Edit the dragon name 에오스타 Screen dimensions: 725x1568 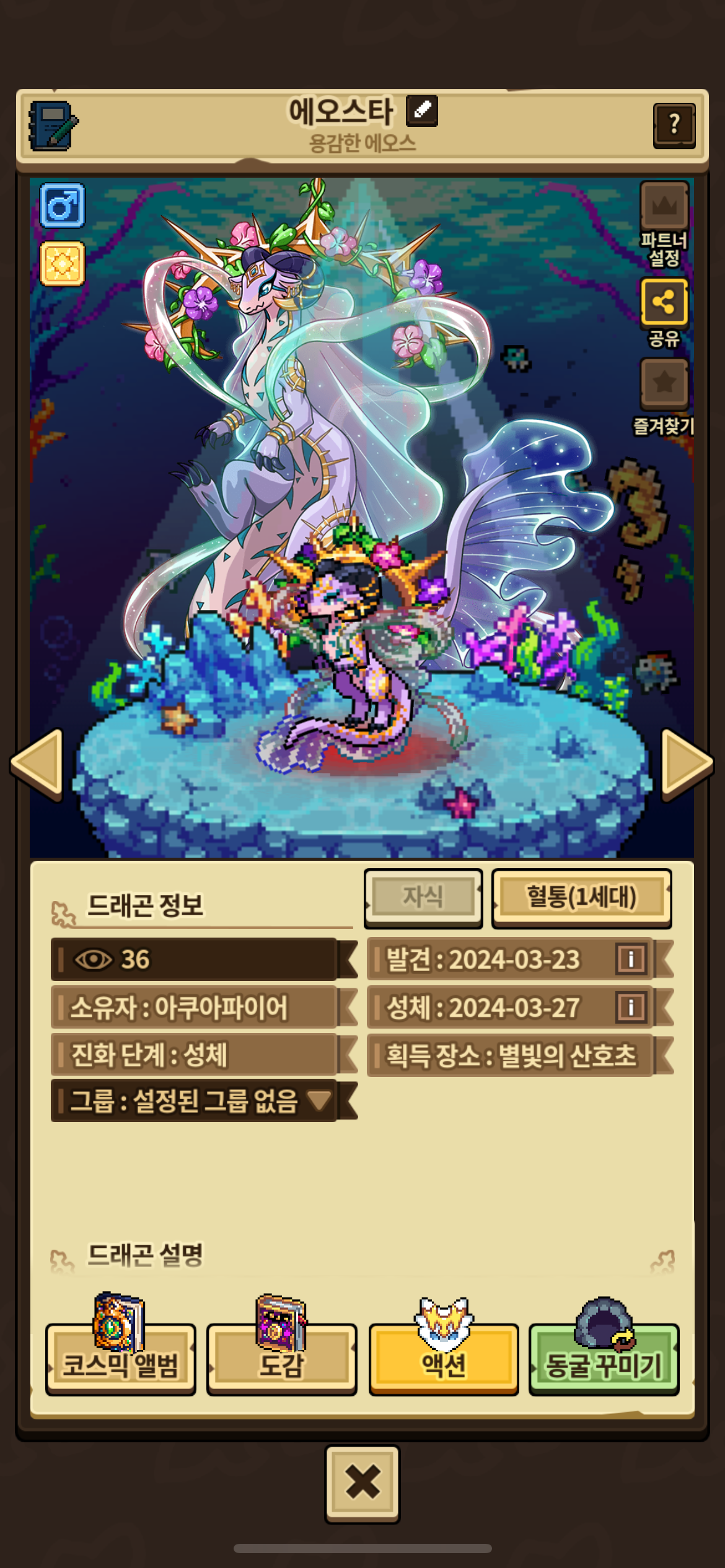point(422,111)
